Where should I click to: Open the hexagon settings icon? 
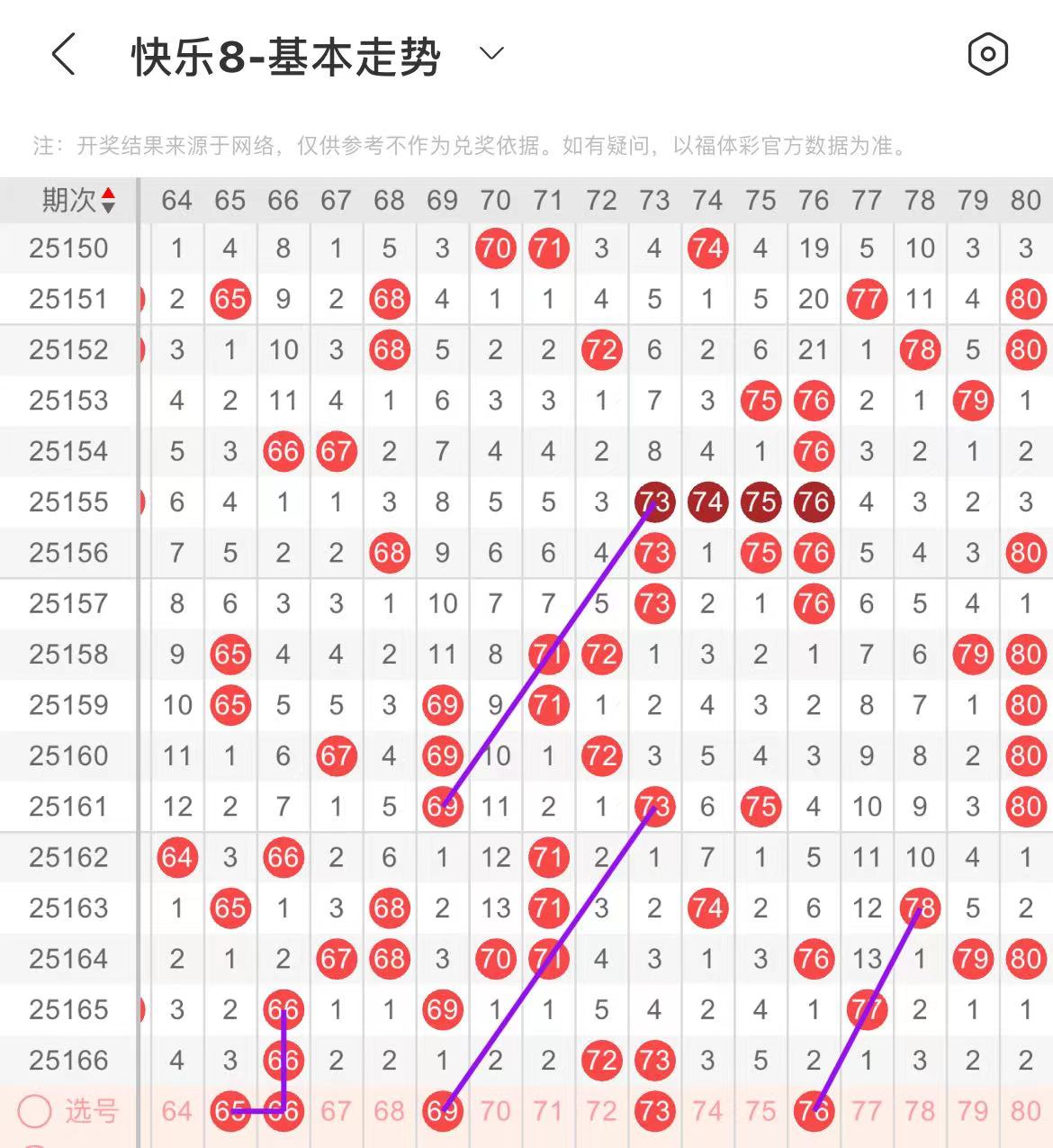[x=987, y=55]
